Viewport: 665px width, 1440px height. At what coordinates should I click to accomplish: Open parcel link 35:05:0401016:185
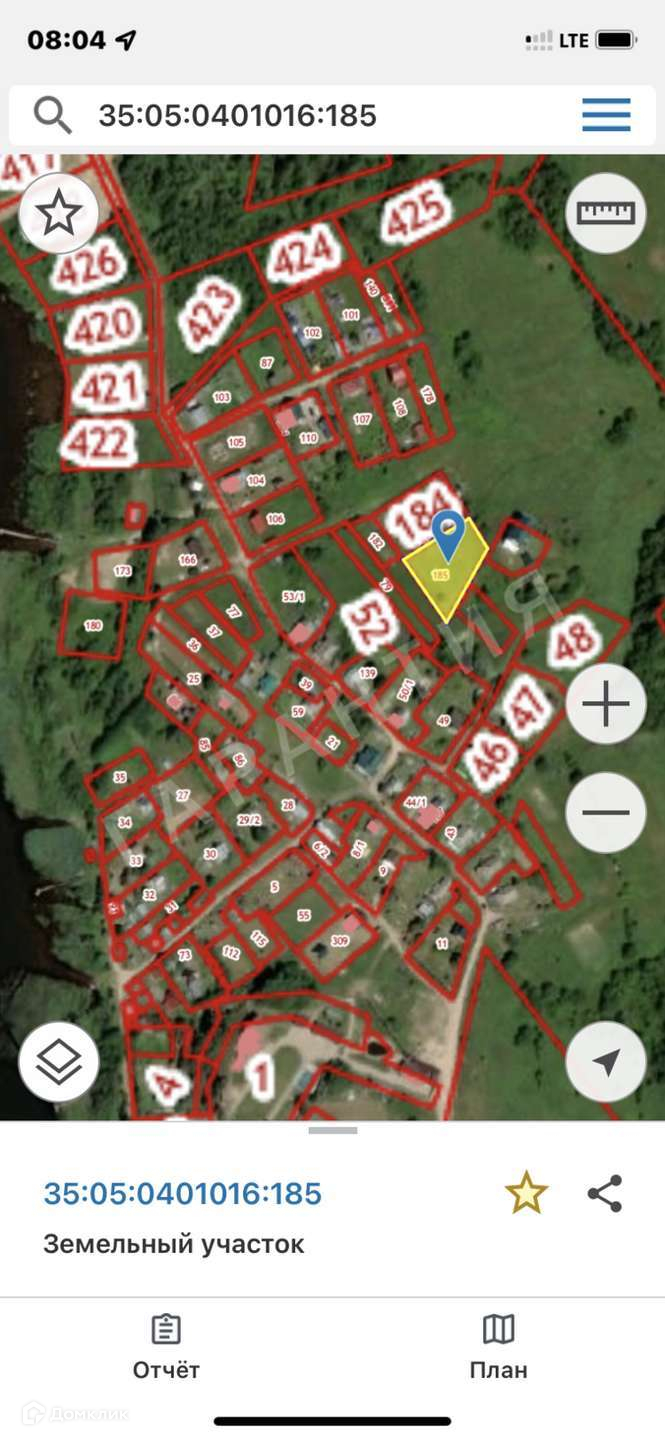click(x=182, y=1193)
